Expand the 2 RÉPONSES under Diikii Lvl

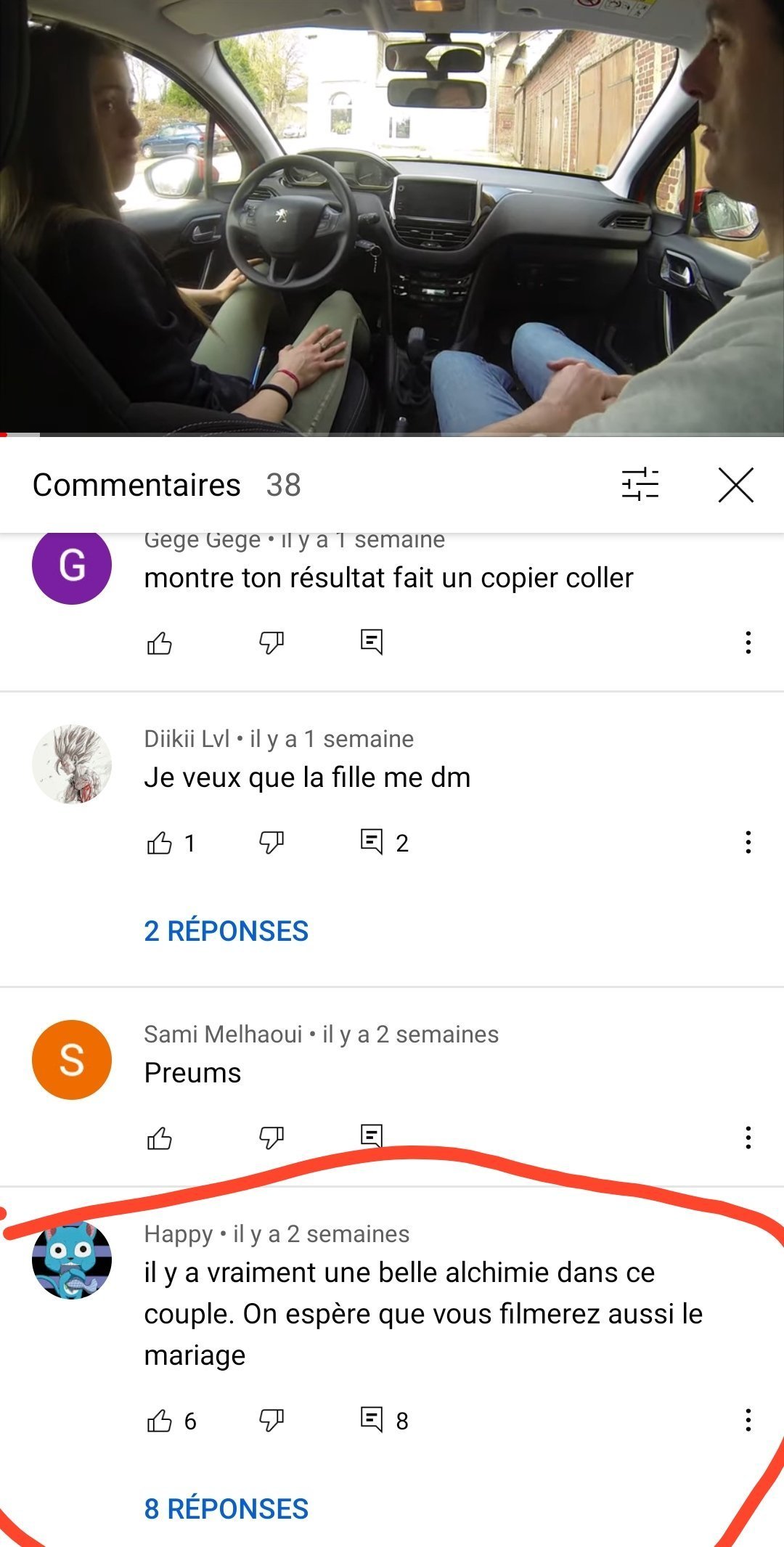(226, 931)
